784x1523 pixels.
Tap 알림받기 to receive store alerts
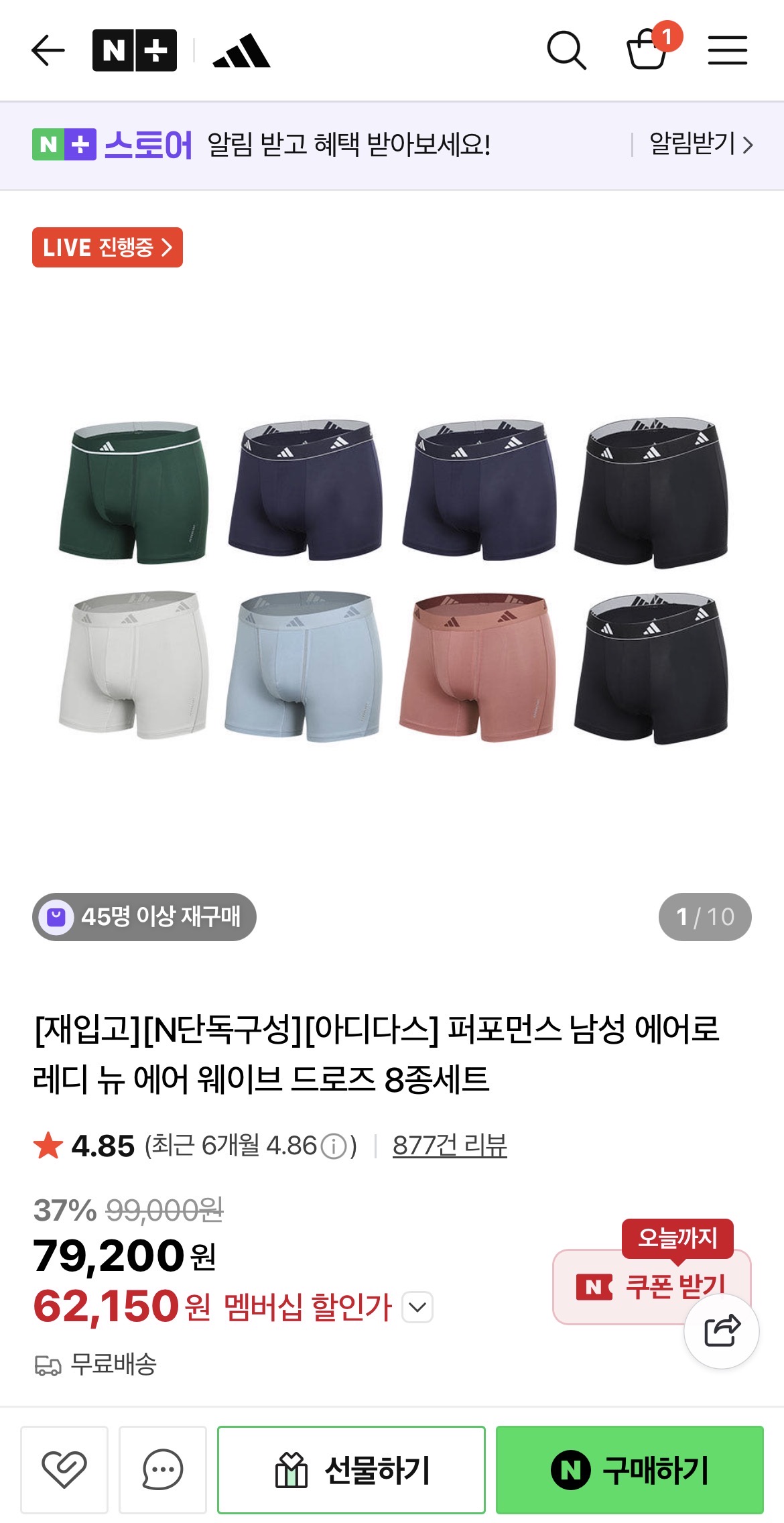[x=700, y=144]
